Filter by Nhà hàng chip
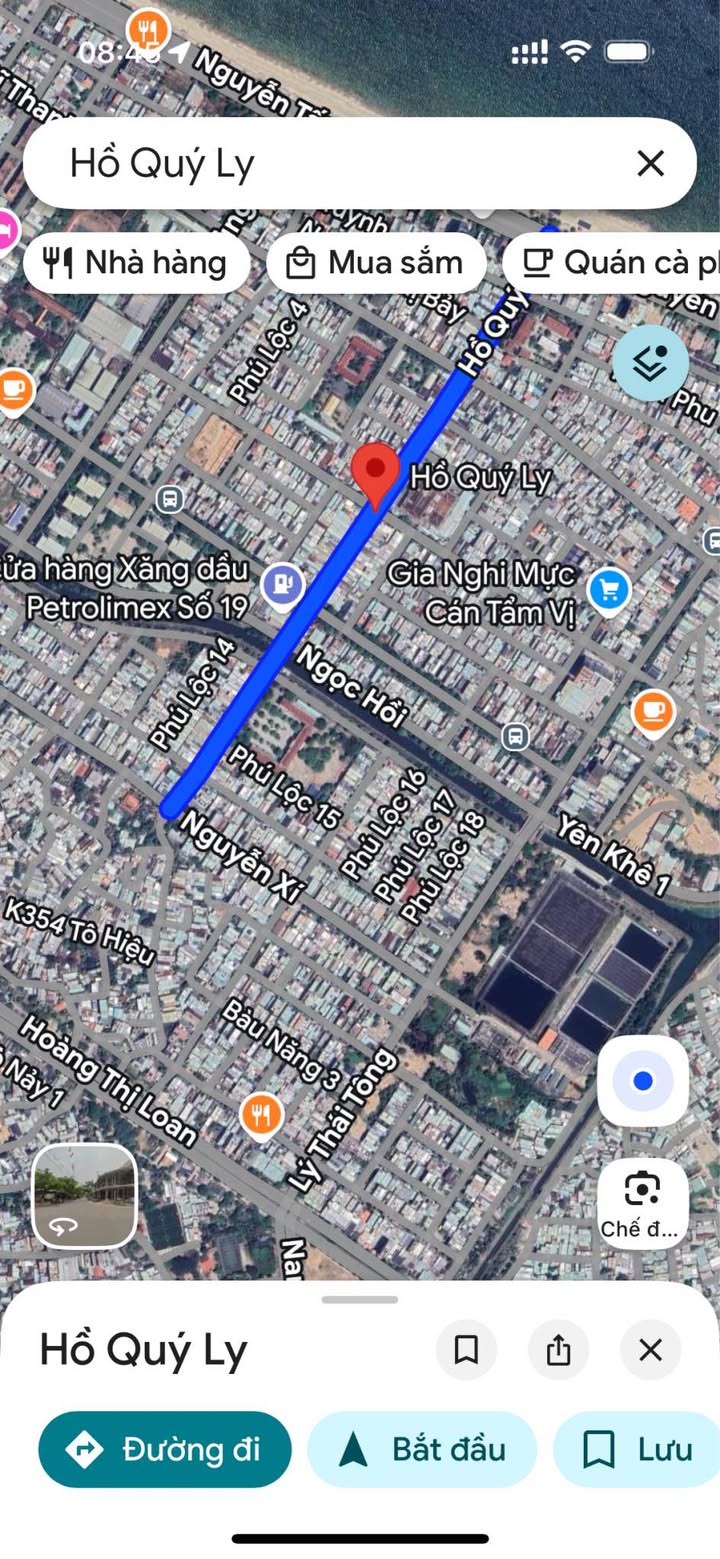 (x=137, y=263)
